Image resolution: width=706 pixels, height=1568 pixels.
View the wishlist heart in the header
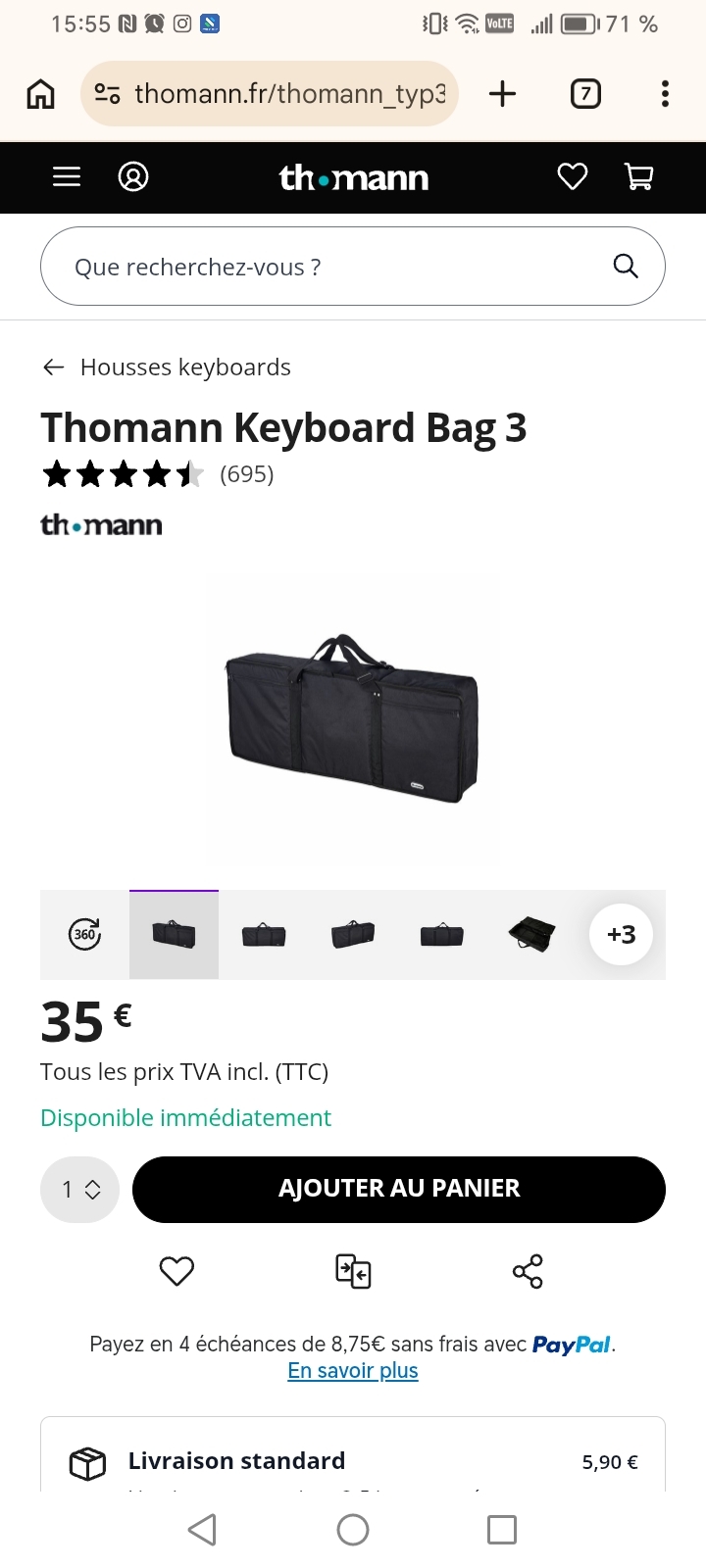pyautogui.click(x=572, y=176)
